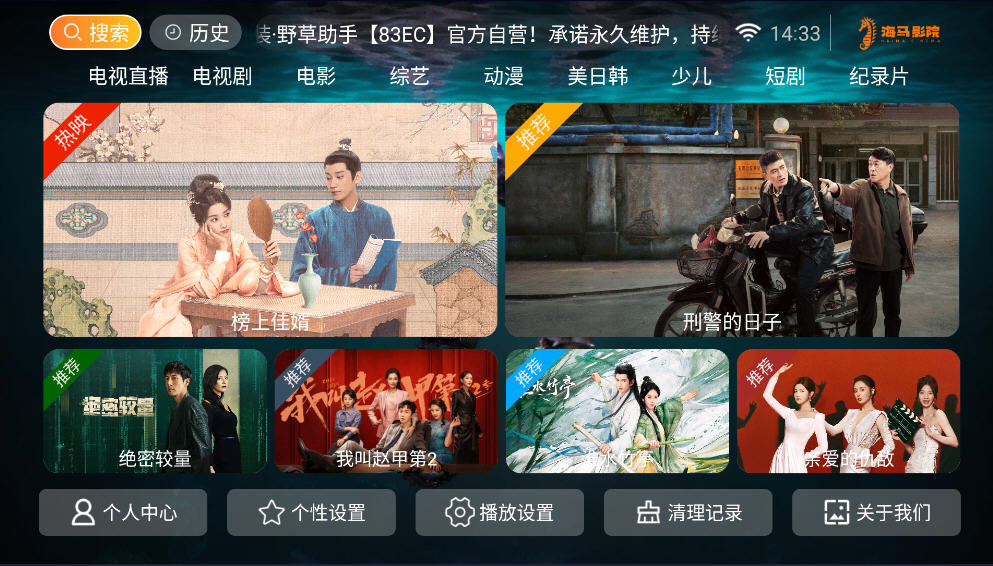This screenshot has width=993, height=566.
Task: Switch to the 电视直播 tab
Action: [x=128, y=76]
